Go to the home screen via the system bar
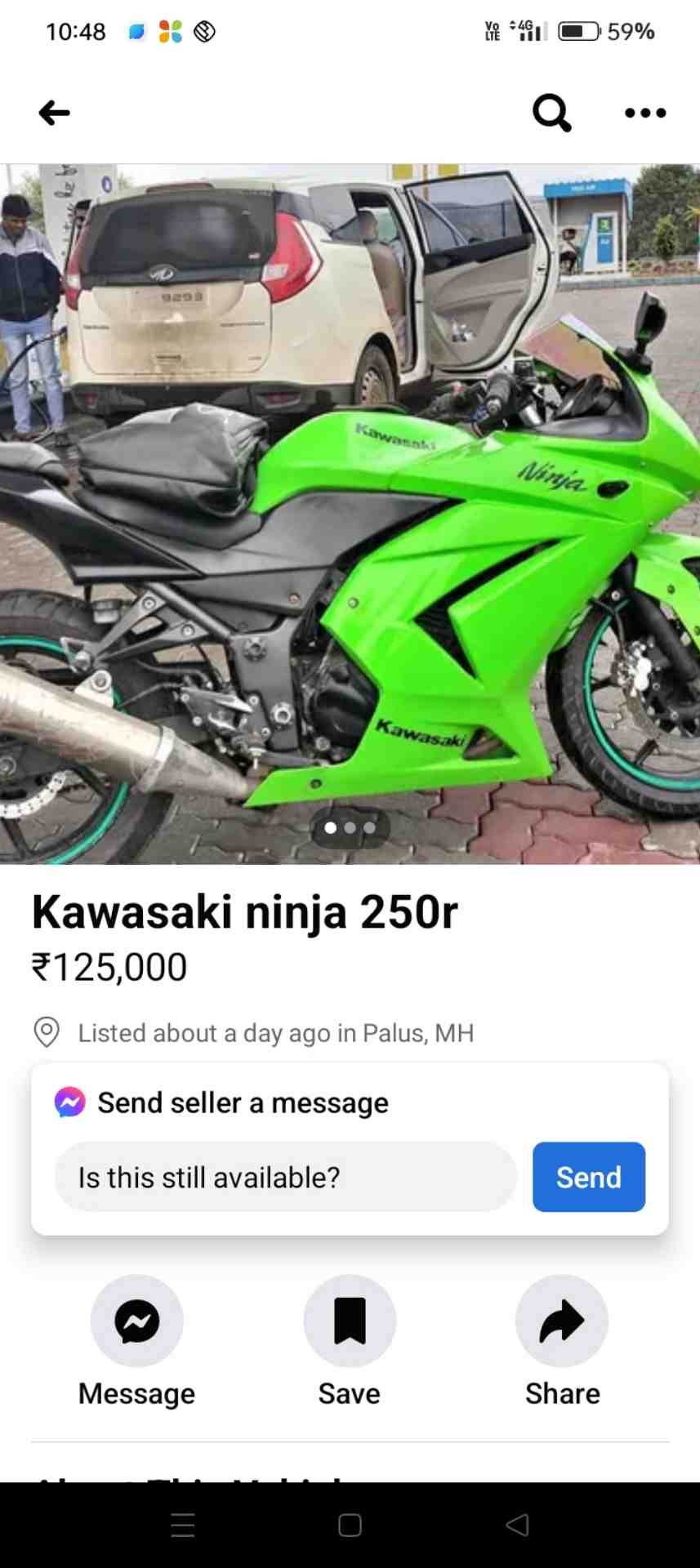This screenshot has height=1568, width=700. (x=350, y=1525)
